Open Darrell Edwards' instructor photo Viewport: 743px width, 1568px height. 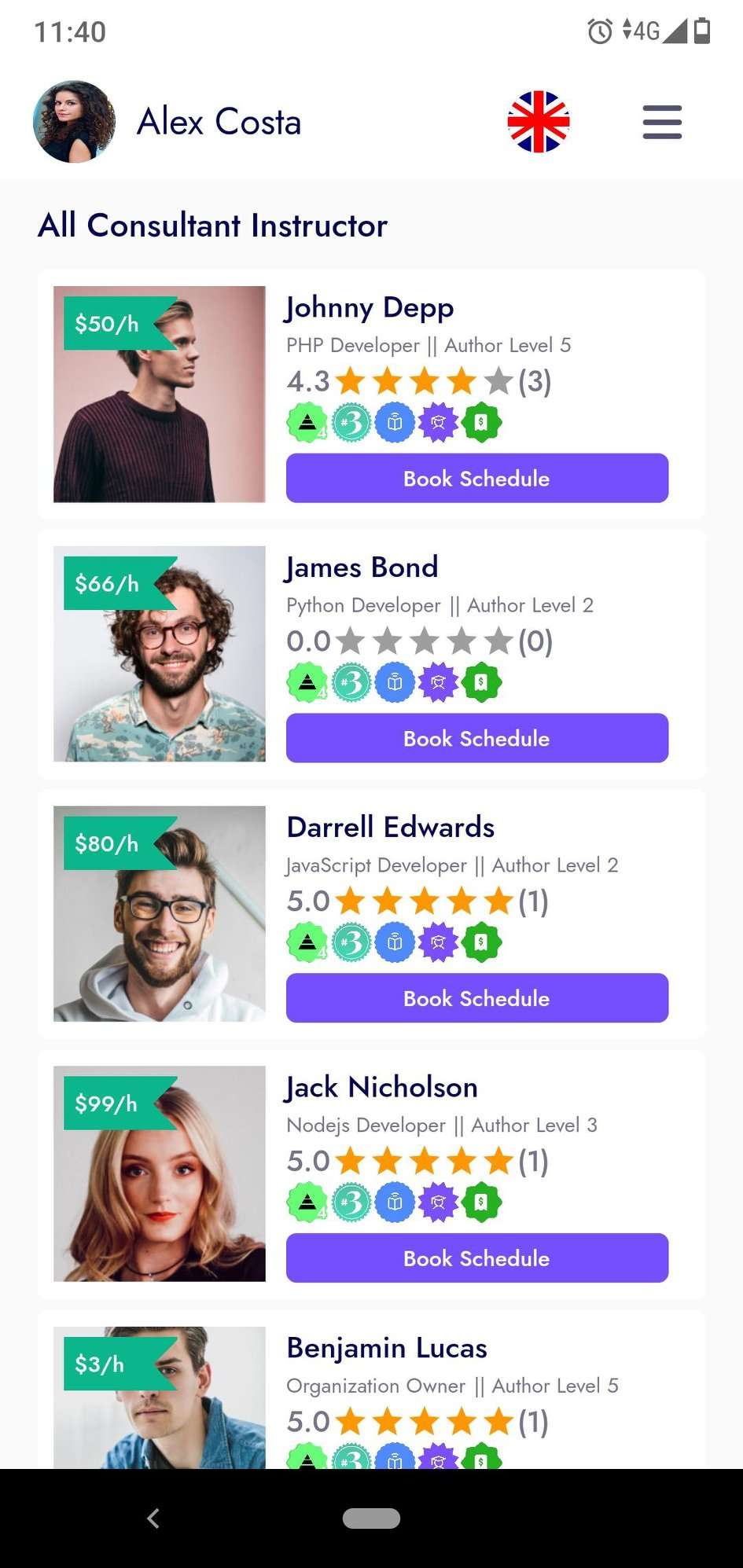pyautogui.click(x=160, y=914)
